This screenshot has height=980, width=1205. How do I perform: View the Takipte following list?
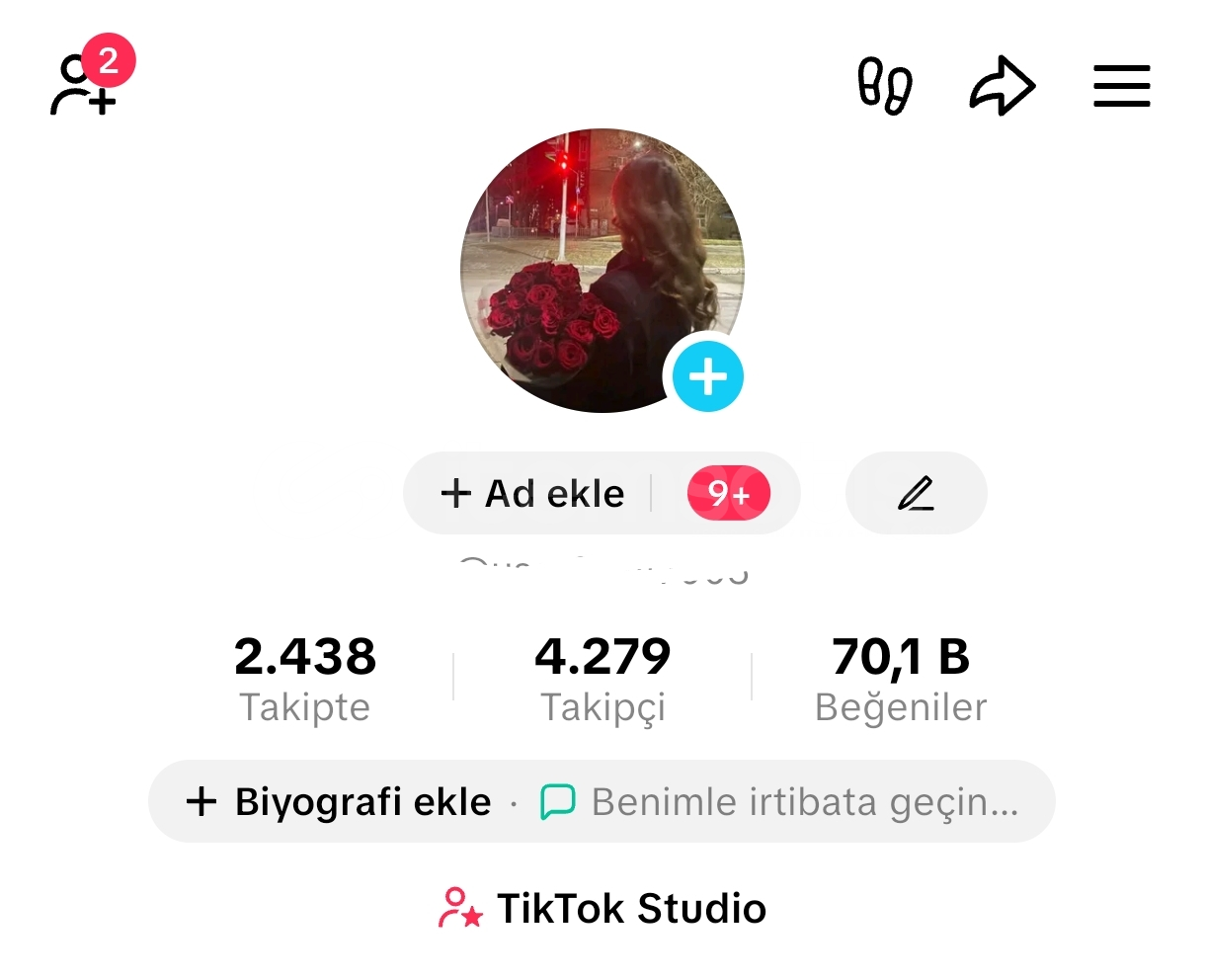click(x=305, y=679)
